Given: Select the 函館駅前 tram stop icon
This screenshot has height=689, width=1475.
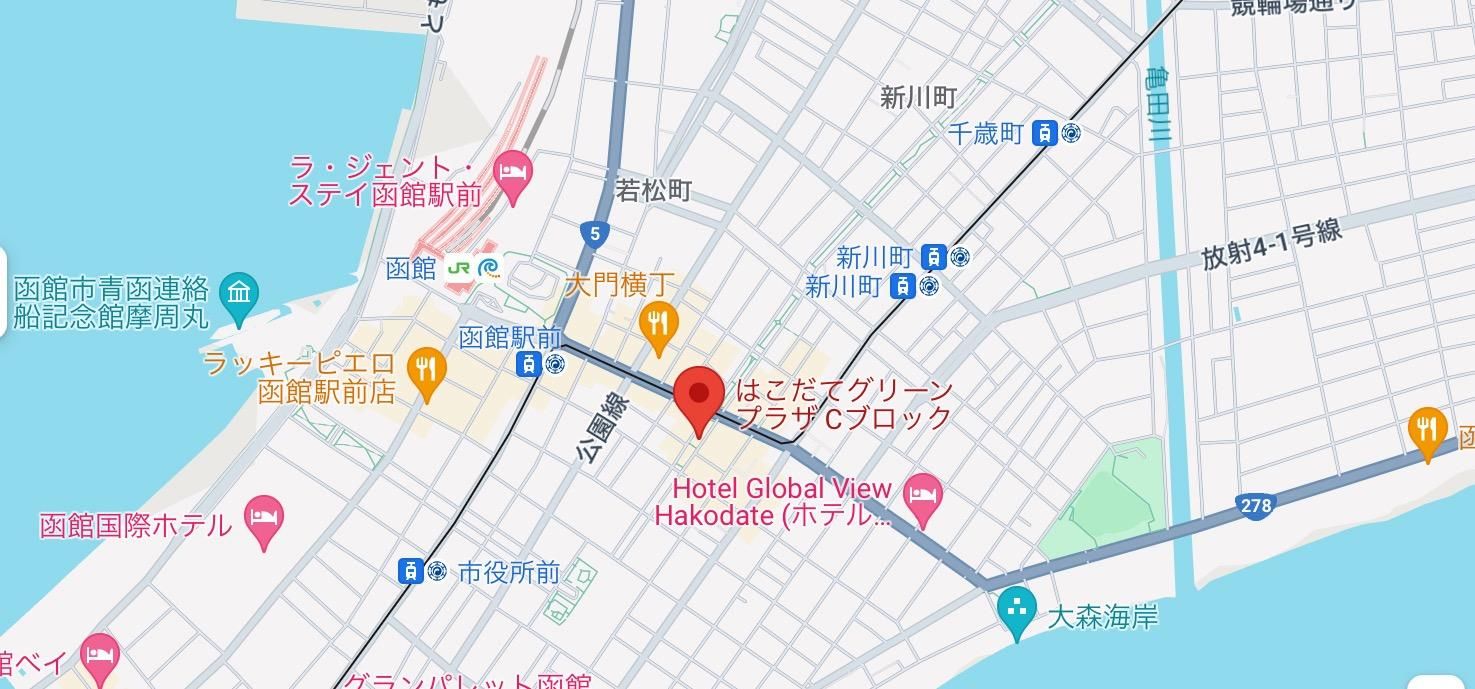Looking at the screenshot, I should [x=538, y=365].
